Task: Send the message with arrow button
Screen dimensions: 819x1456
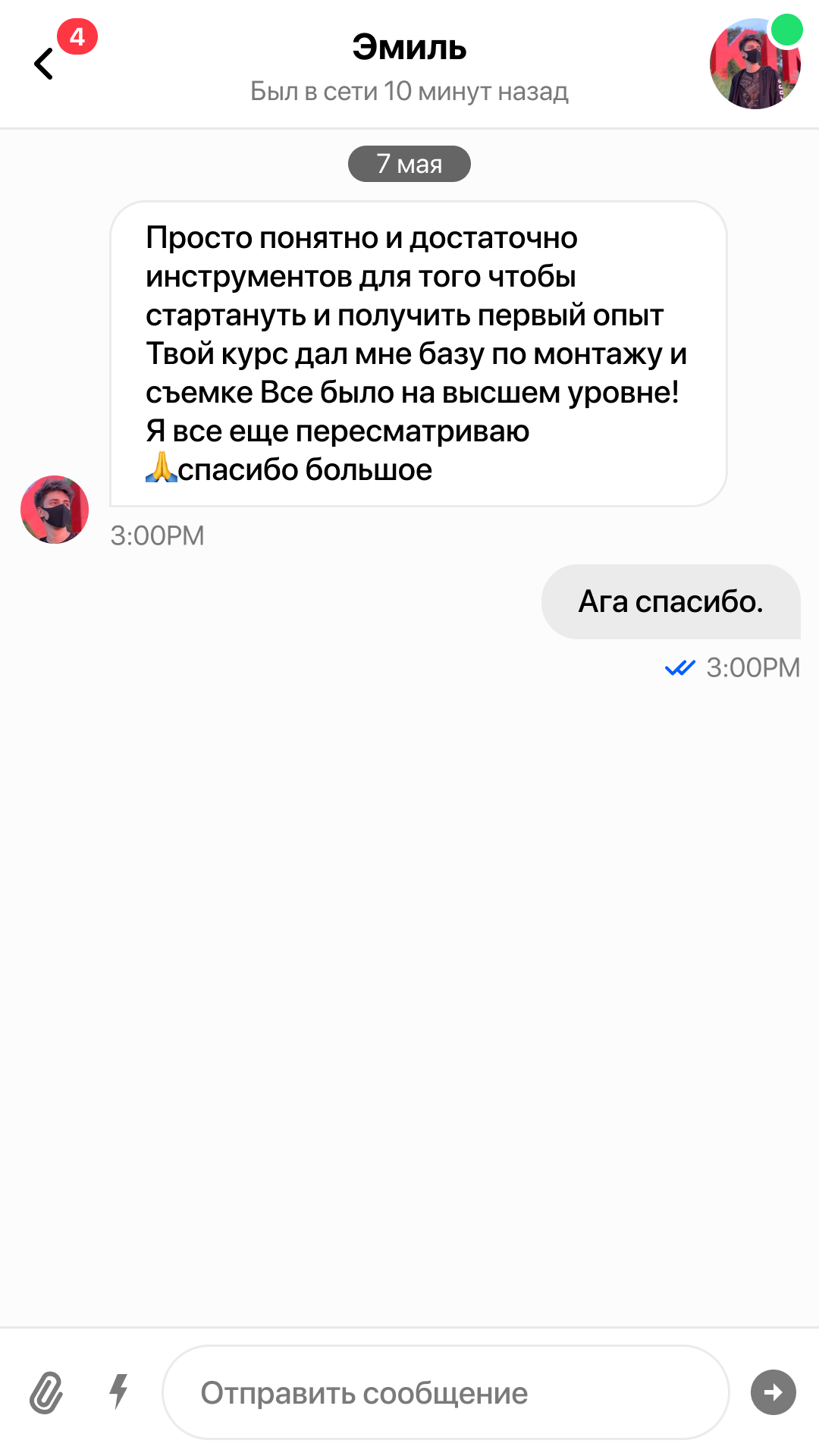Action: point(773,1392)
